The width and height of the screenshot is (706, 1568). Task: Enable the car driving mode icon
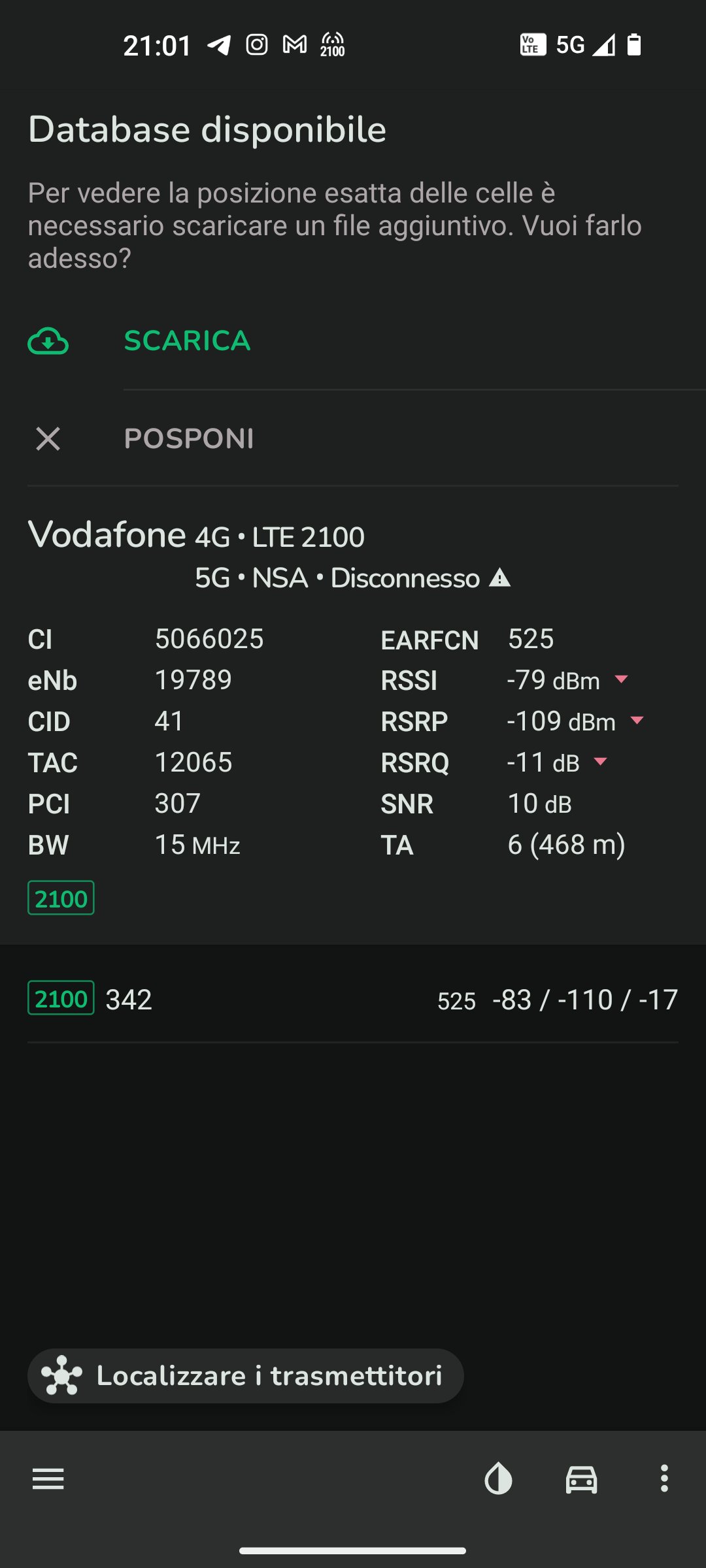(x=581, y=1479)
